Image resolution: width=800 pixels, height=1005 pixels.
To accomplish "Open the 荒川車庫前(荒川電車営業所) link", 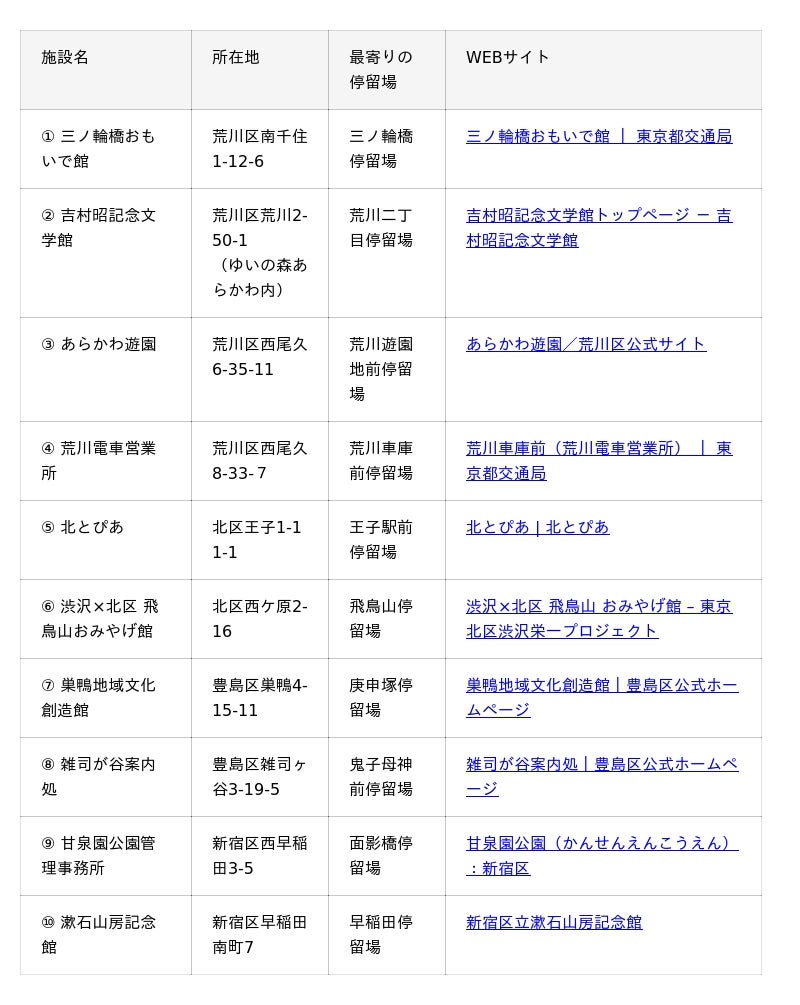I will pyautogui.click(x=598, y=449).
